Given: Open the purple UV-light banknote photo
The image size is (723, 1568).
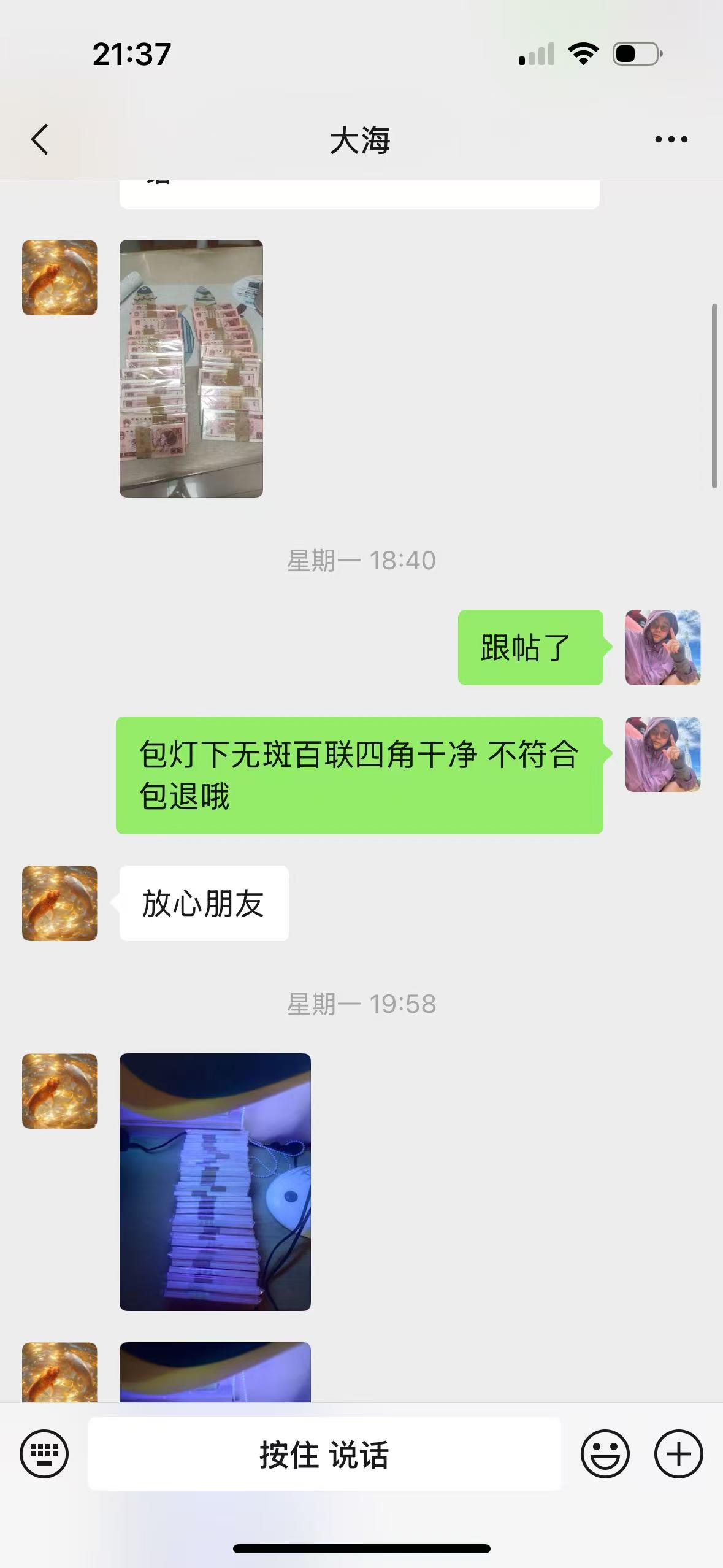Looking at the screenshot, I should [x=215, y=1182].
